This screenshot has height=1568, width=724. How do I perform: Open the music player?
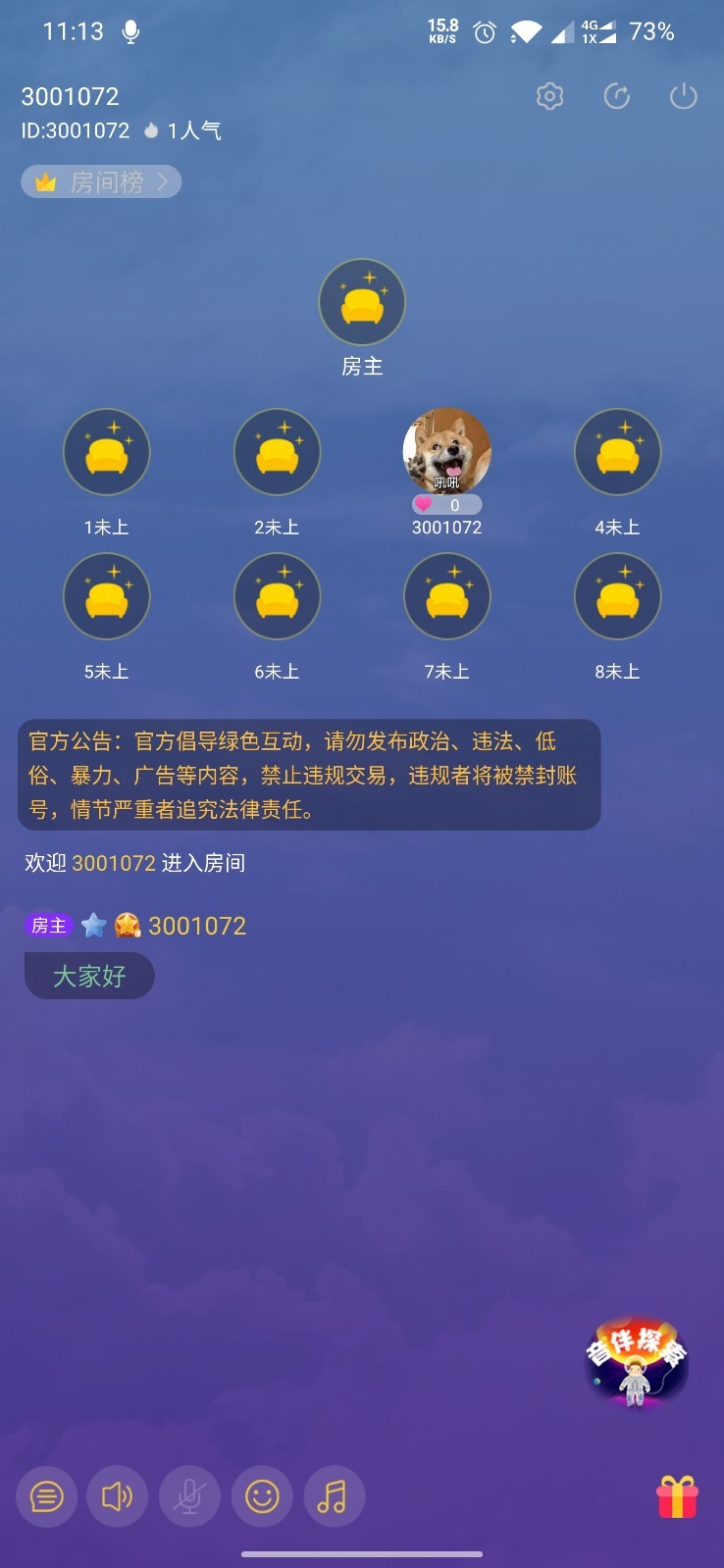334,1496
